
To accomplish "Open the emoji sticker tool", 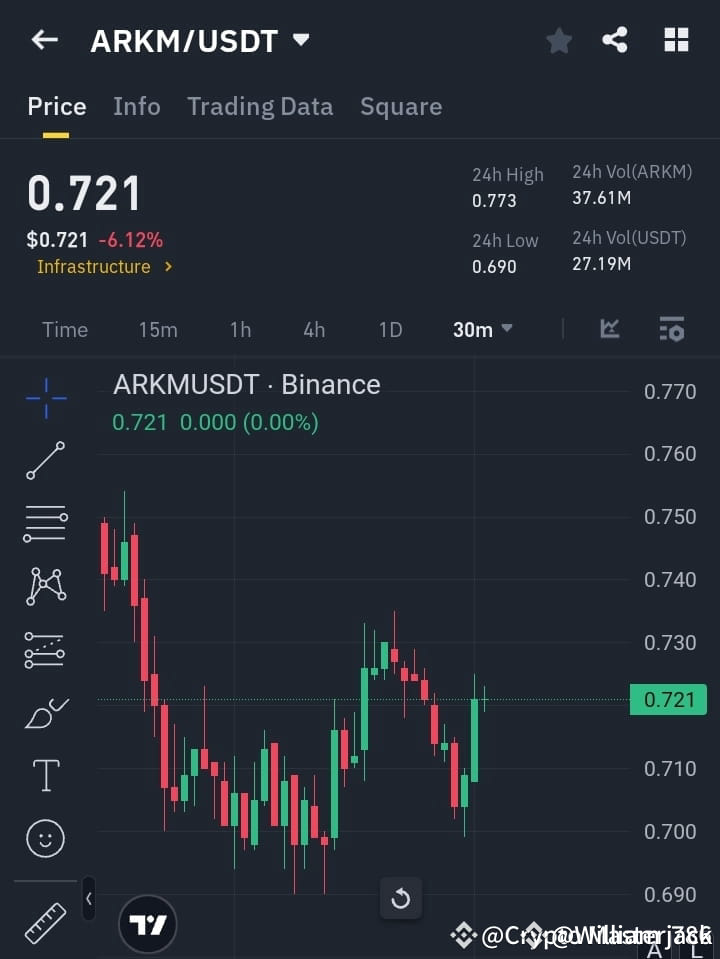I will click(44, 838).
